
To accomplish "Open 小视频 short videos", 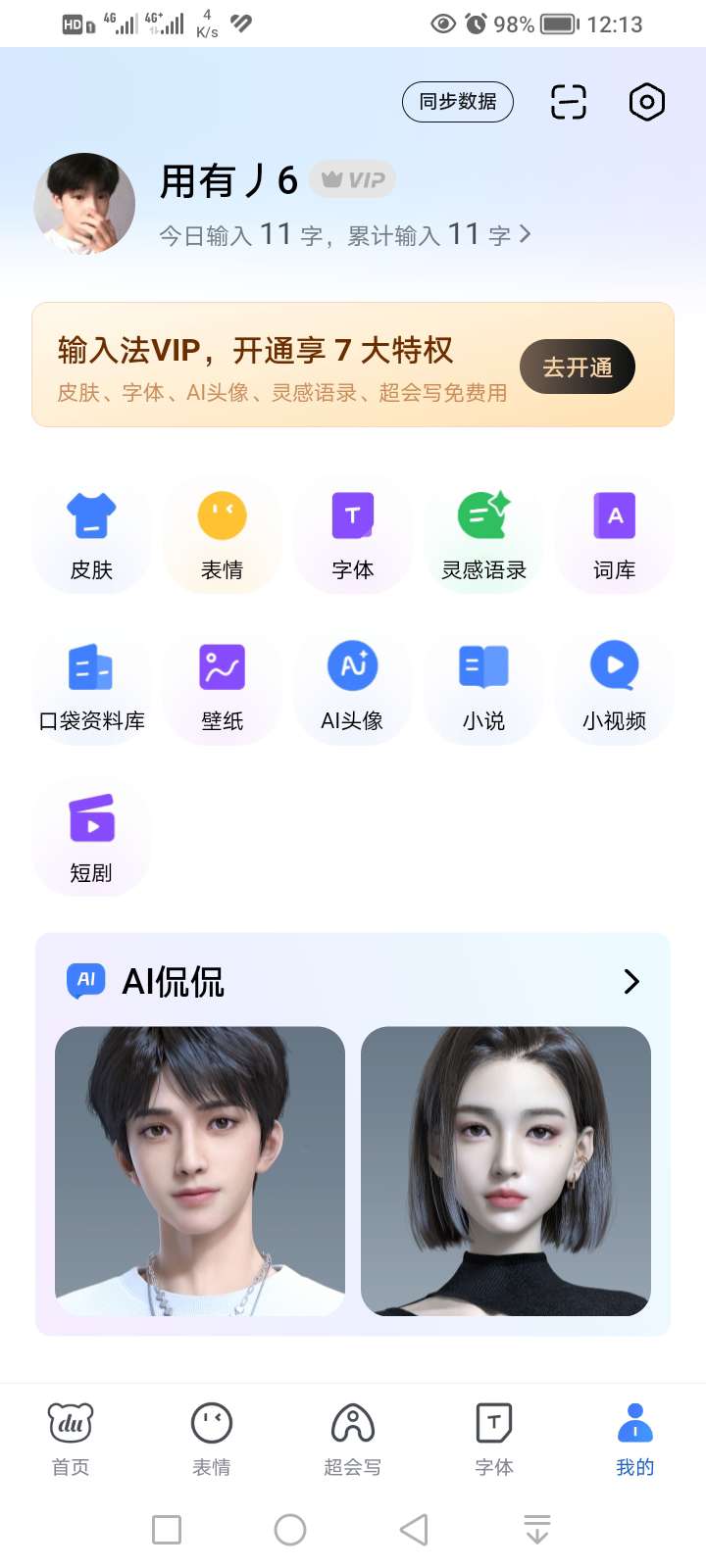I will (615, 687).
